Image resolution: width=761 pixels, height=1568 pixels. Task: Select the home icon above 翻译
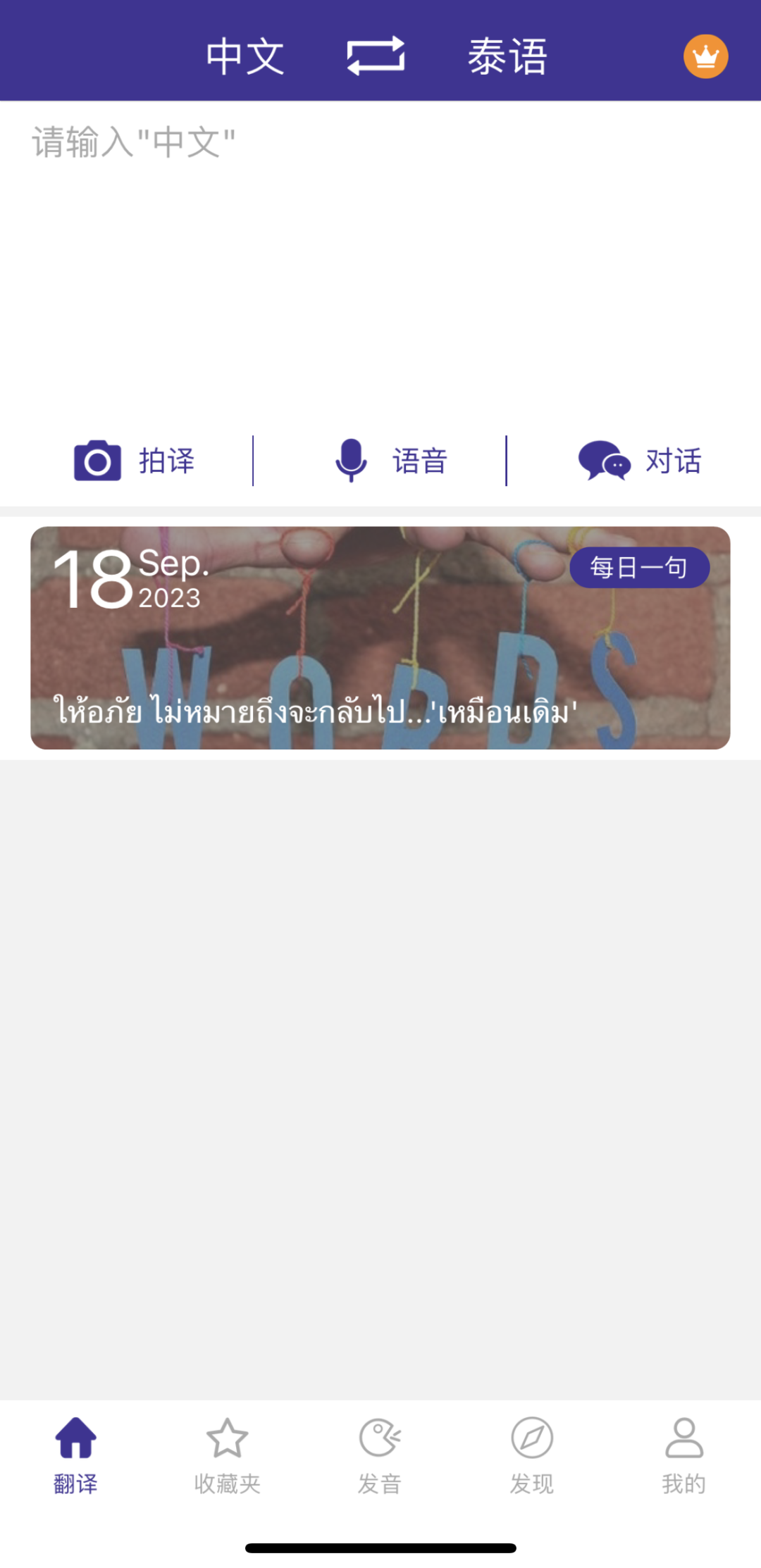point(75,1437)
